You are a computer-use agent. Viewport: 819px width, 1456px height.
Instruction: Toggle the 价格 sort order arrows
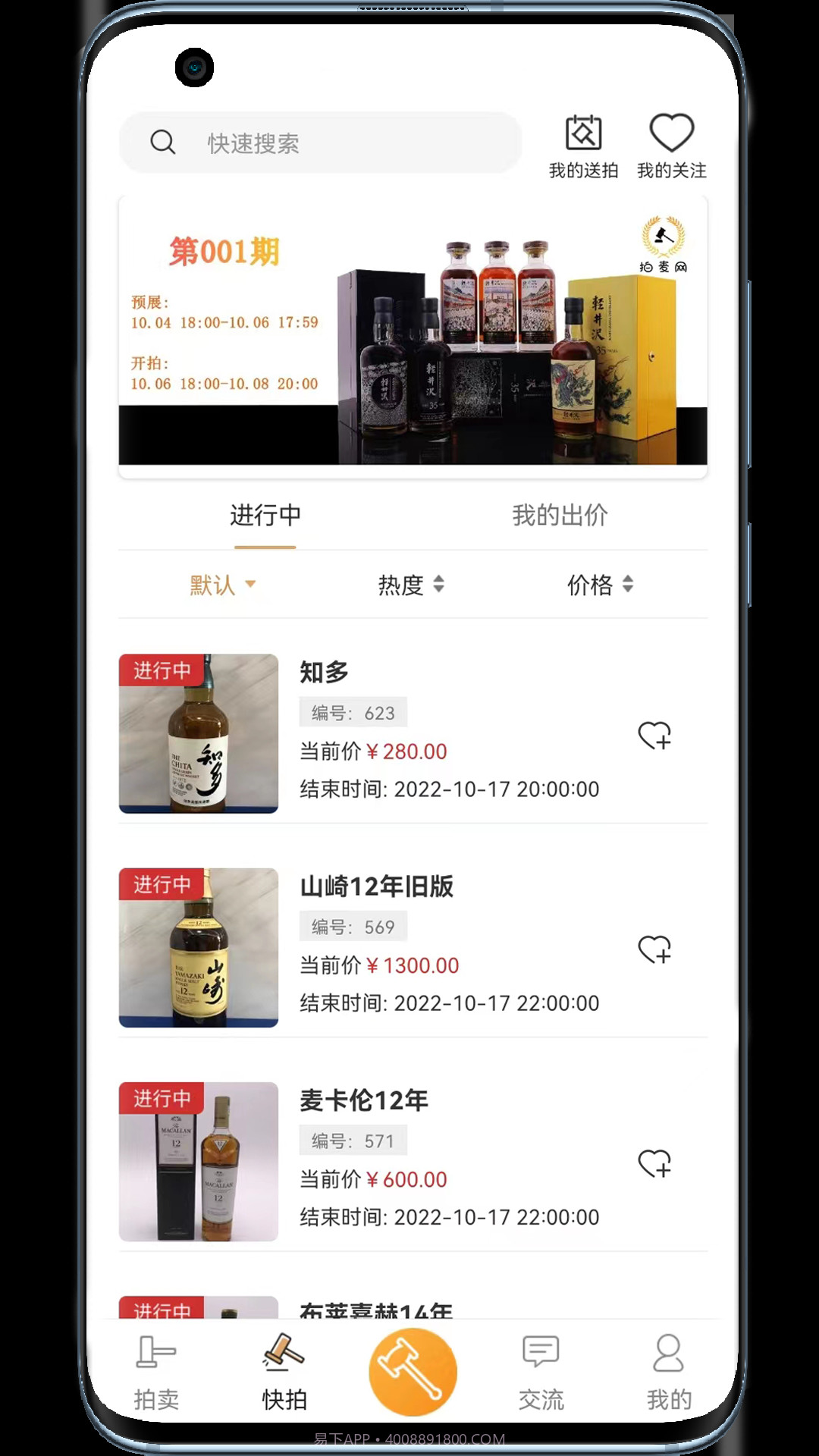click(601, 585)
